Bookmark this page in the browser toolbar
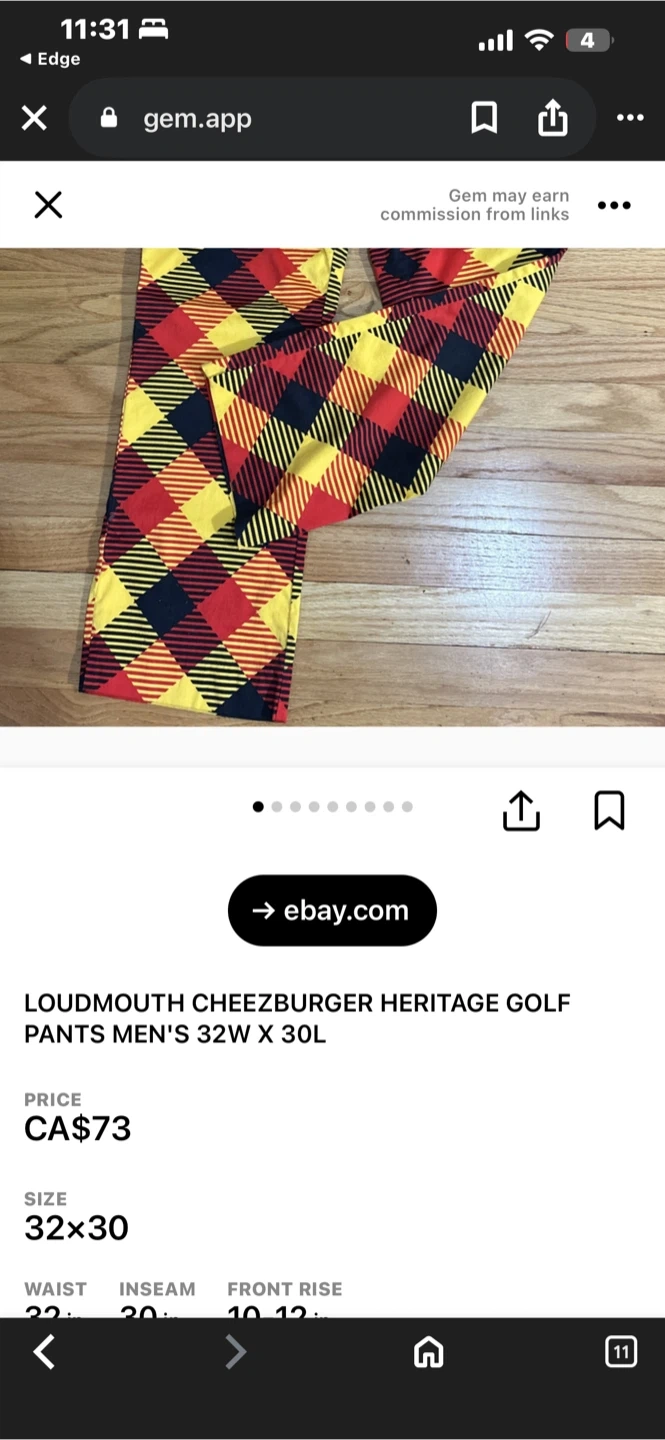This screenshot has height=1440, width=665. (x=484, y=119)
